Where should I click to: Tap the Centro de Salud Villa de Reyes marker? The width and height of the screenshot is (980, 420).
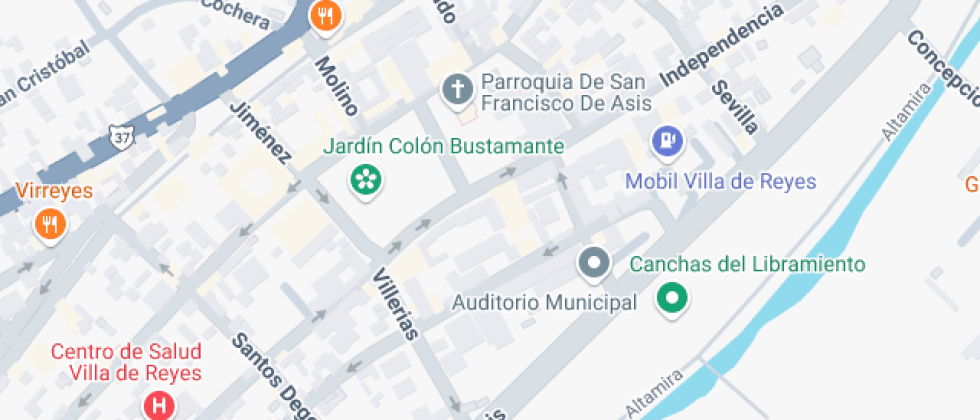tap(158, 405)
